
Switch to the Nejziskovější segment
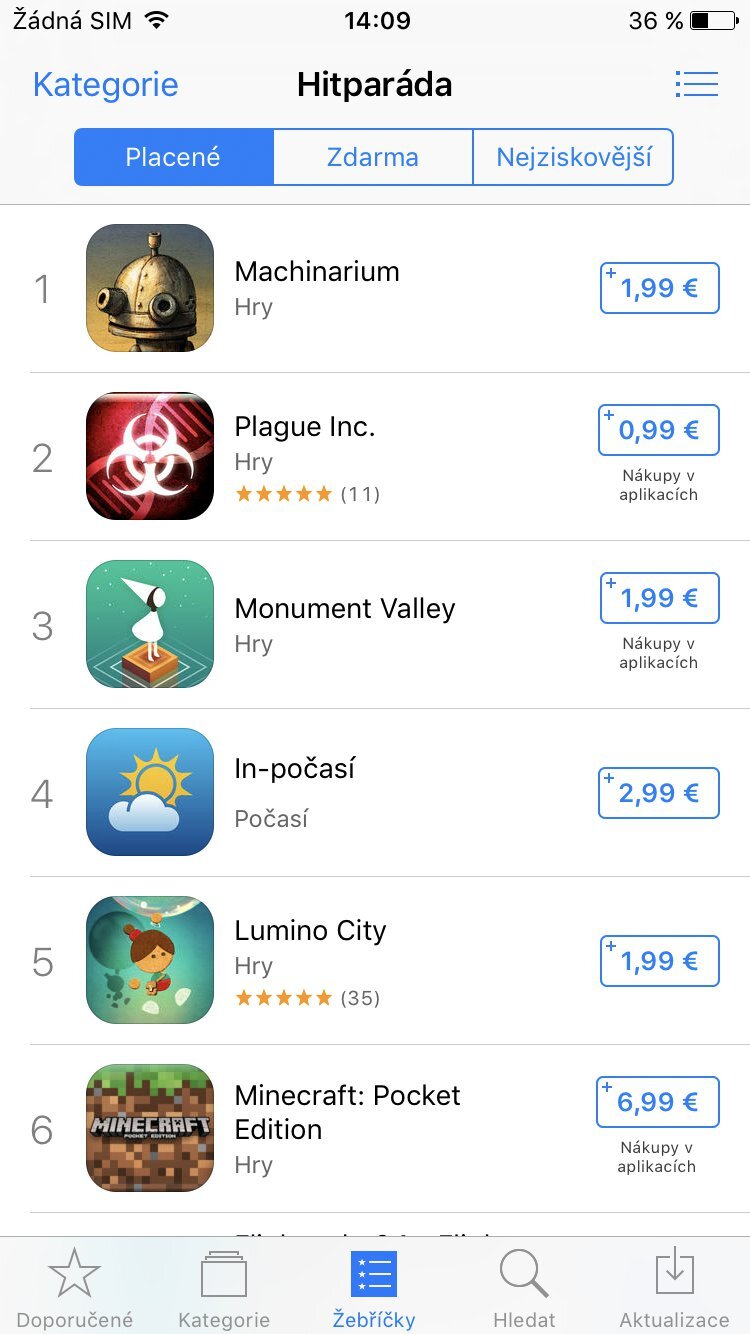pos(573,157)
